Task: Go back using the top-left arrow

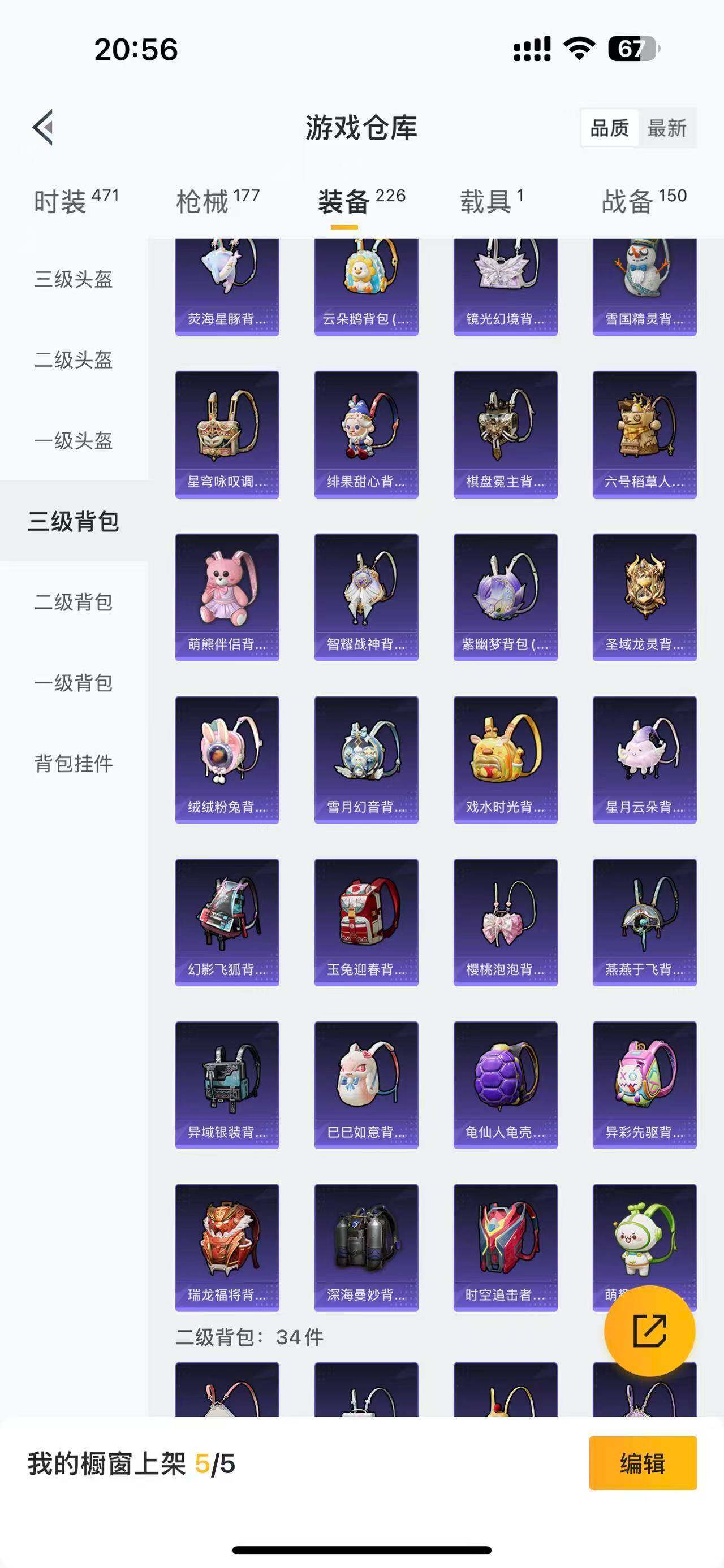Action: coord(43,128)
